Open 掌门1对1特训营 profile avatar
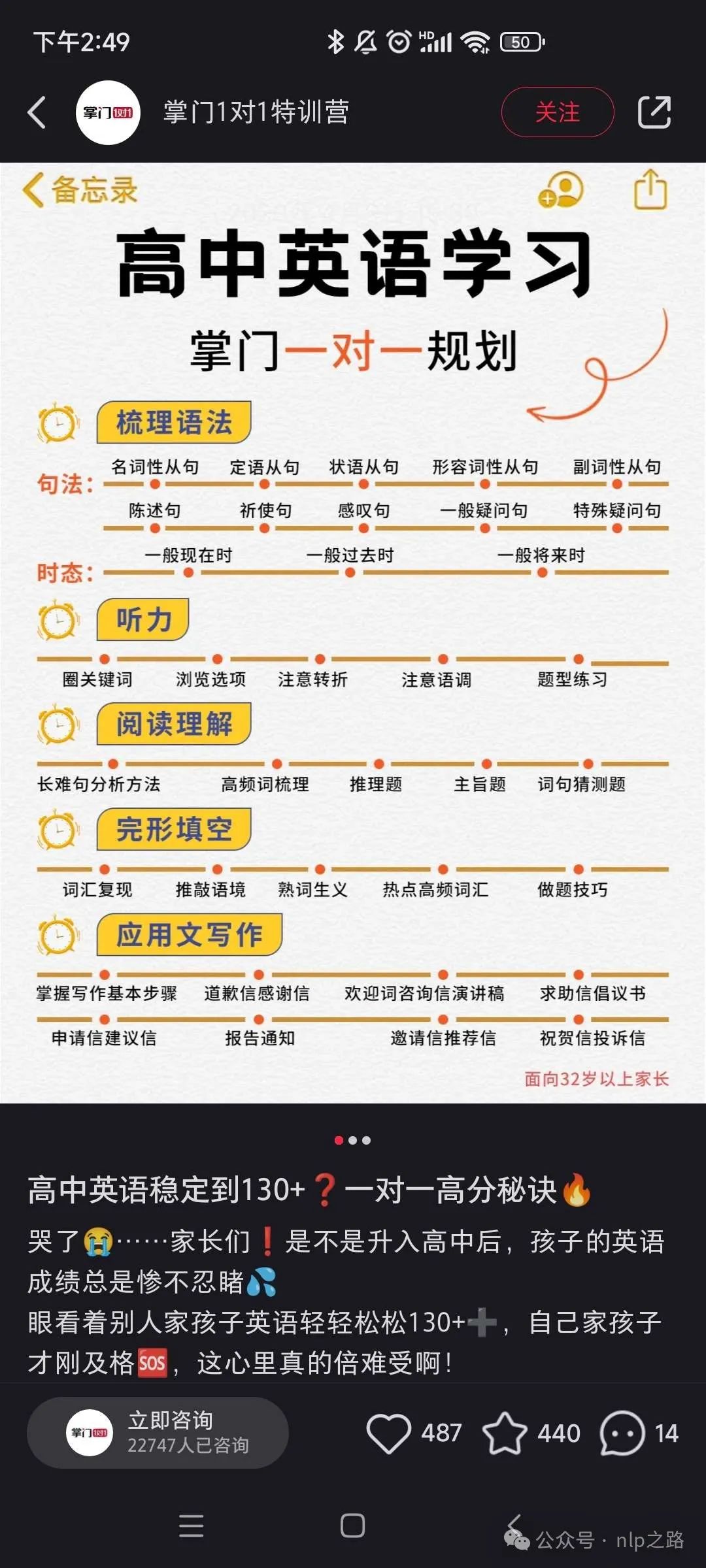 (108, 112)
